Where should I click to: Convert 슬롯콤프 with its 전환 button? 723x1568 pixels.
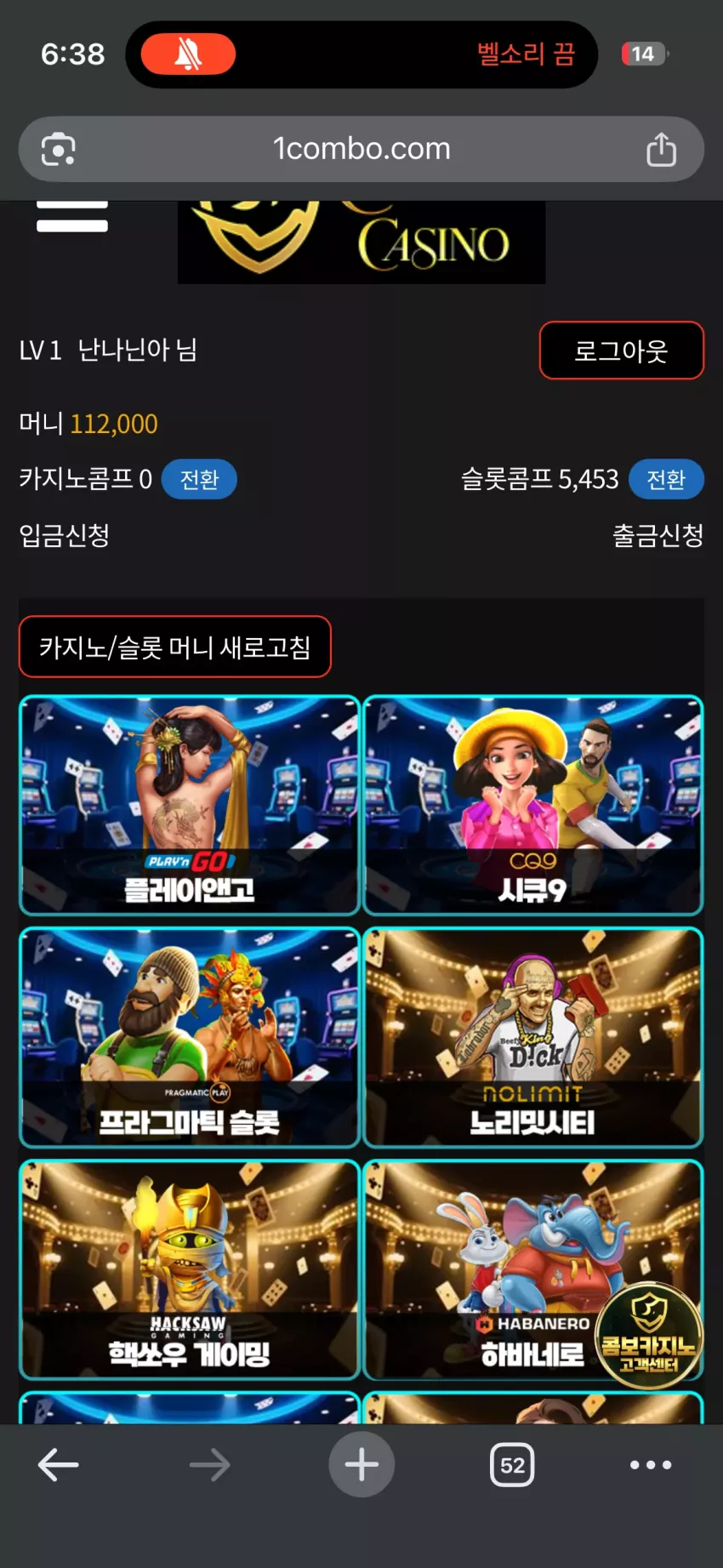[666, 479]
